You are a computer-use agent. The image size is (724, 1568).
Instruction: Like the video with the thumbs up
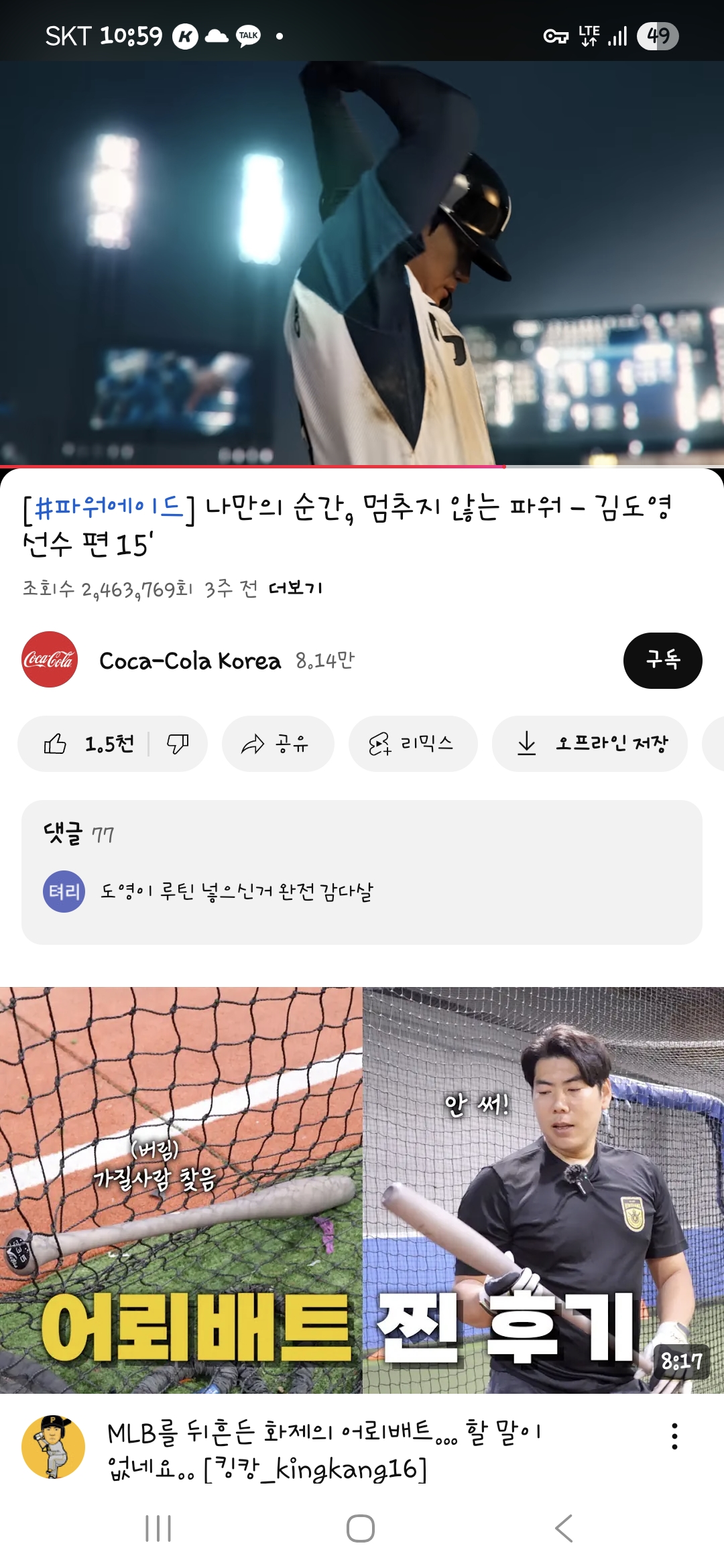coord(87,744)
